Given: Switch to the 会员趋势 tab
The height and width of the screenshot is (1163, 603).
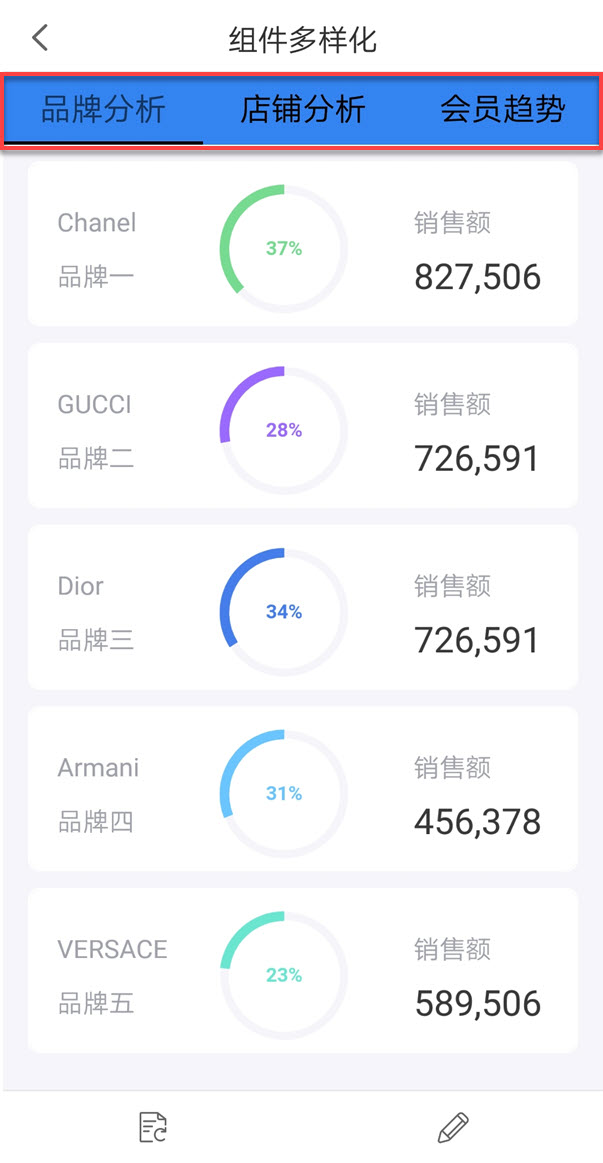Looking at the screenshot, I should pyautogui.click(x=502, y=110).
